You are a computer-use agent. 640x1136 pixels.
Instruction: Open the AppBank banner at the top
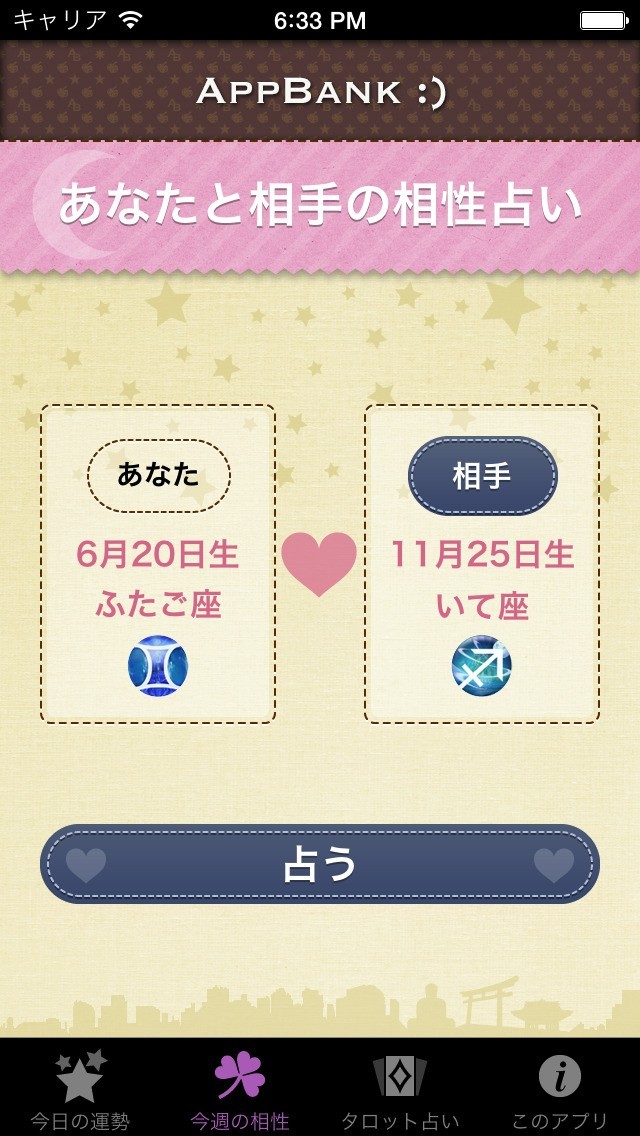point(320,92)
